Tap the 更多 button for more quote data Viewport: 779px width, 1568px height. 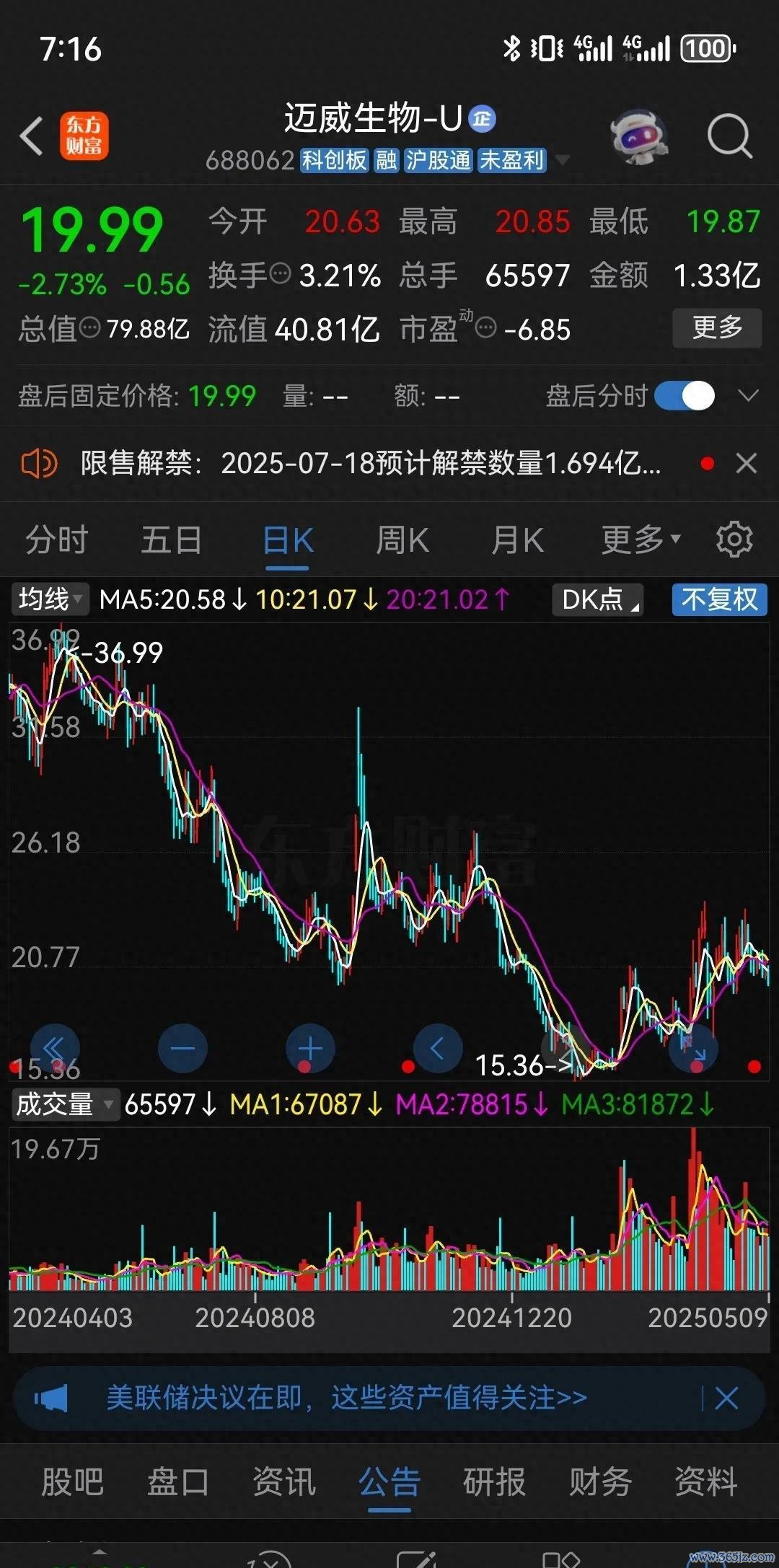click(x=717, y=328)
